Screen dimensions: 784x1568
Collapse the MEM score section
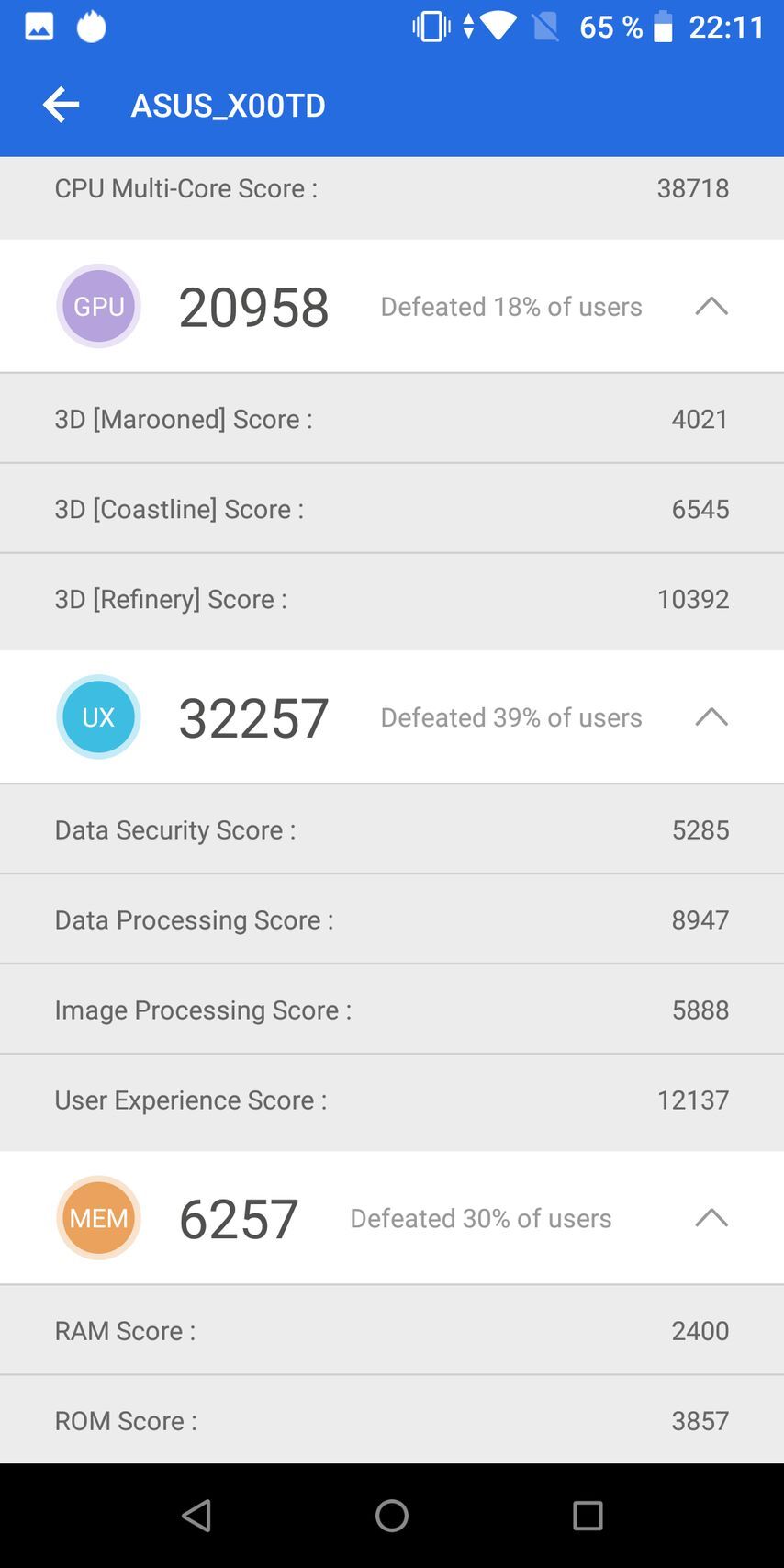click(x=712, y=1217)
